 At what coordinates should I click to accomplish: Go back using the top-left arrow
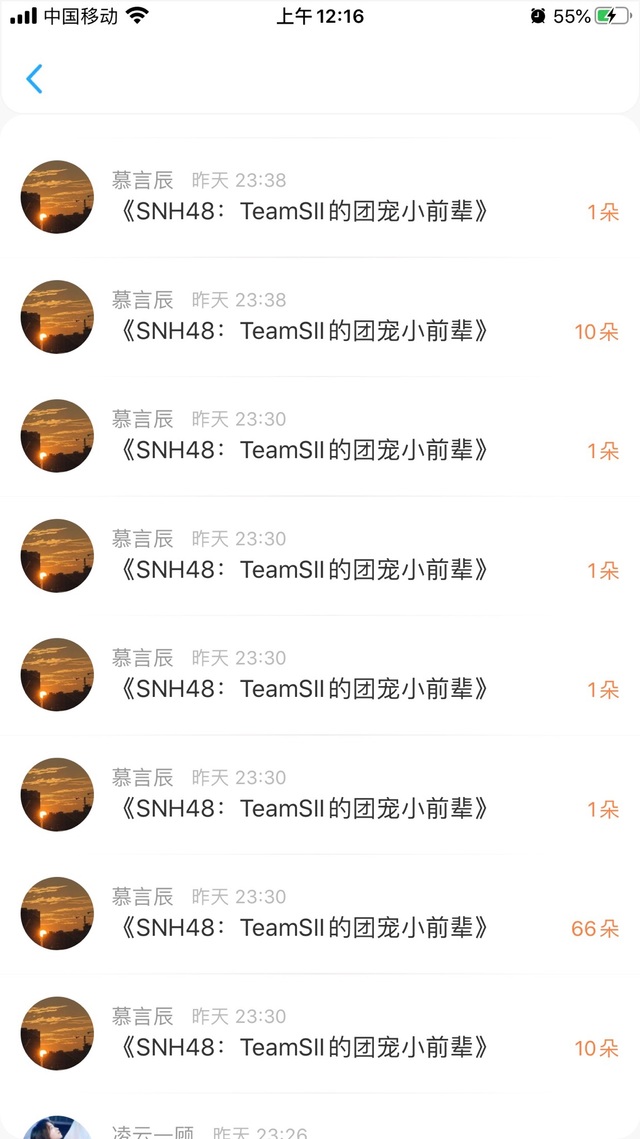35,79
